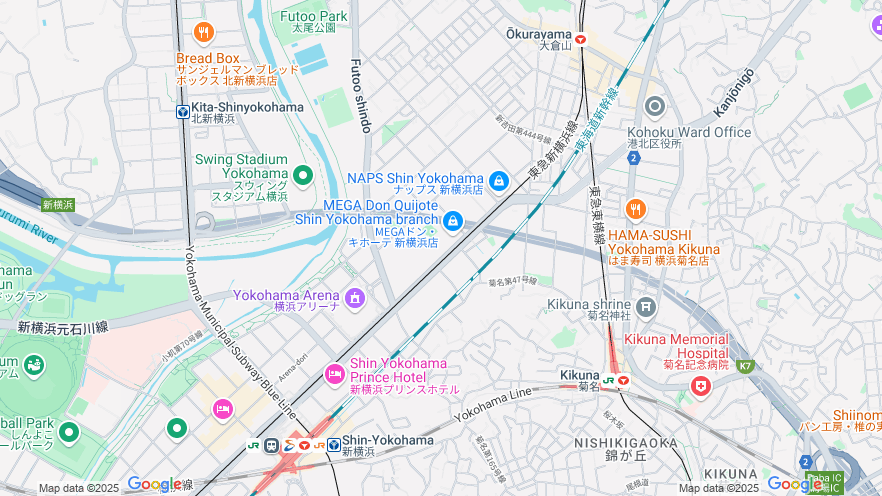Open the Yokohama Arena map pin

coord(354,297)
